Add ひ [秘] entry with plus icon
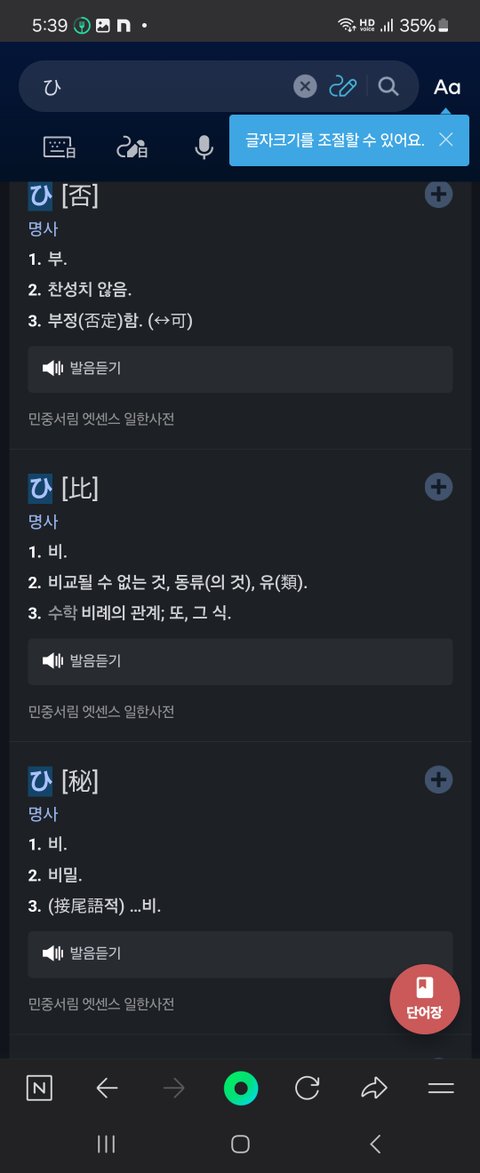The height and width of the screenshot is (1173, 480). [439, 780]
